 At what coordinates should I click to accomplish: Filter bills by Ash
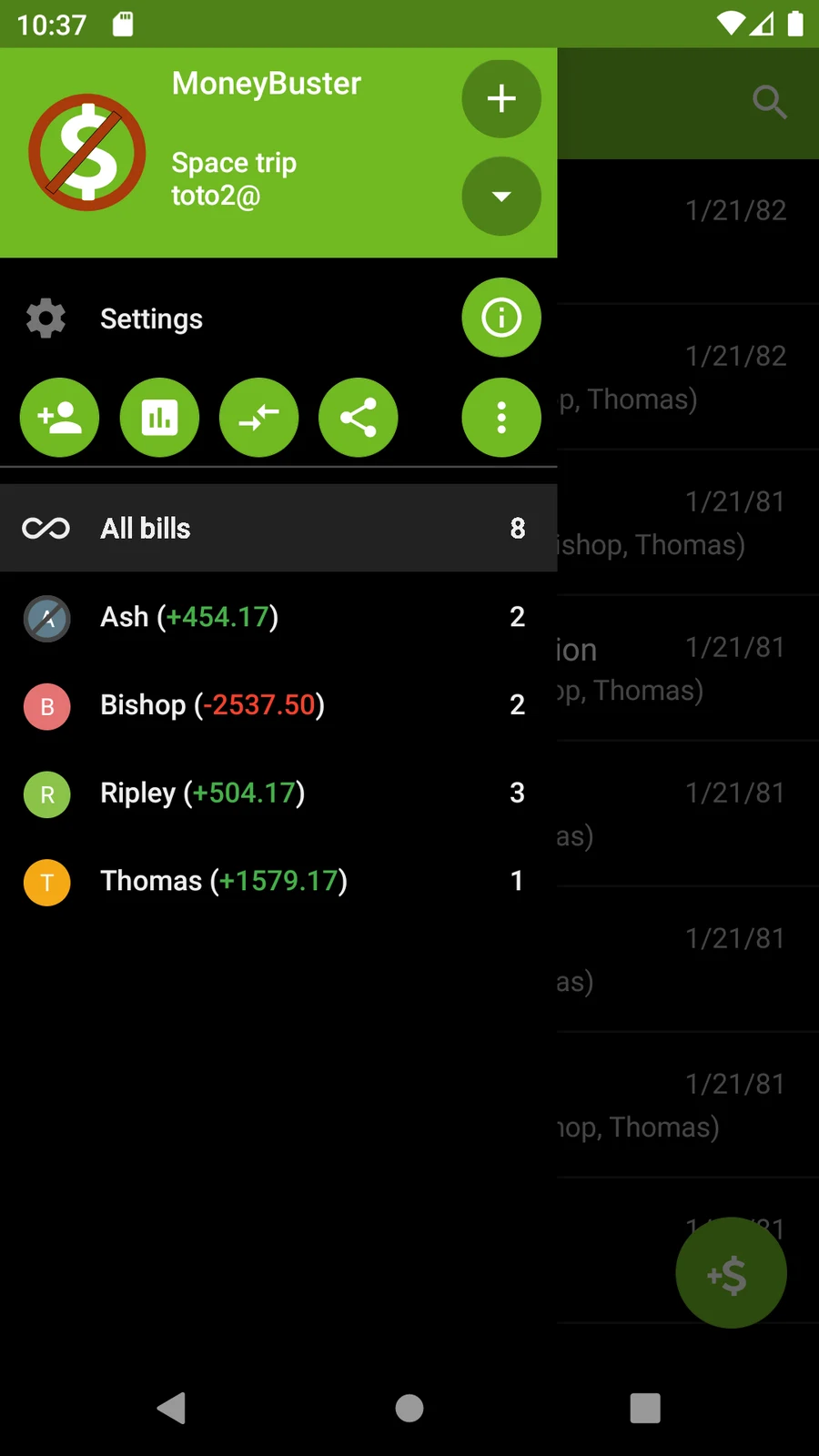click(x=278, y=616)
